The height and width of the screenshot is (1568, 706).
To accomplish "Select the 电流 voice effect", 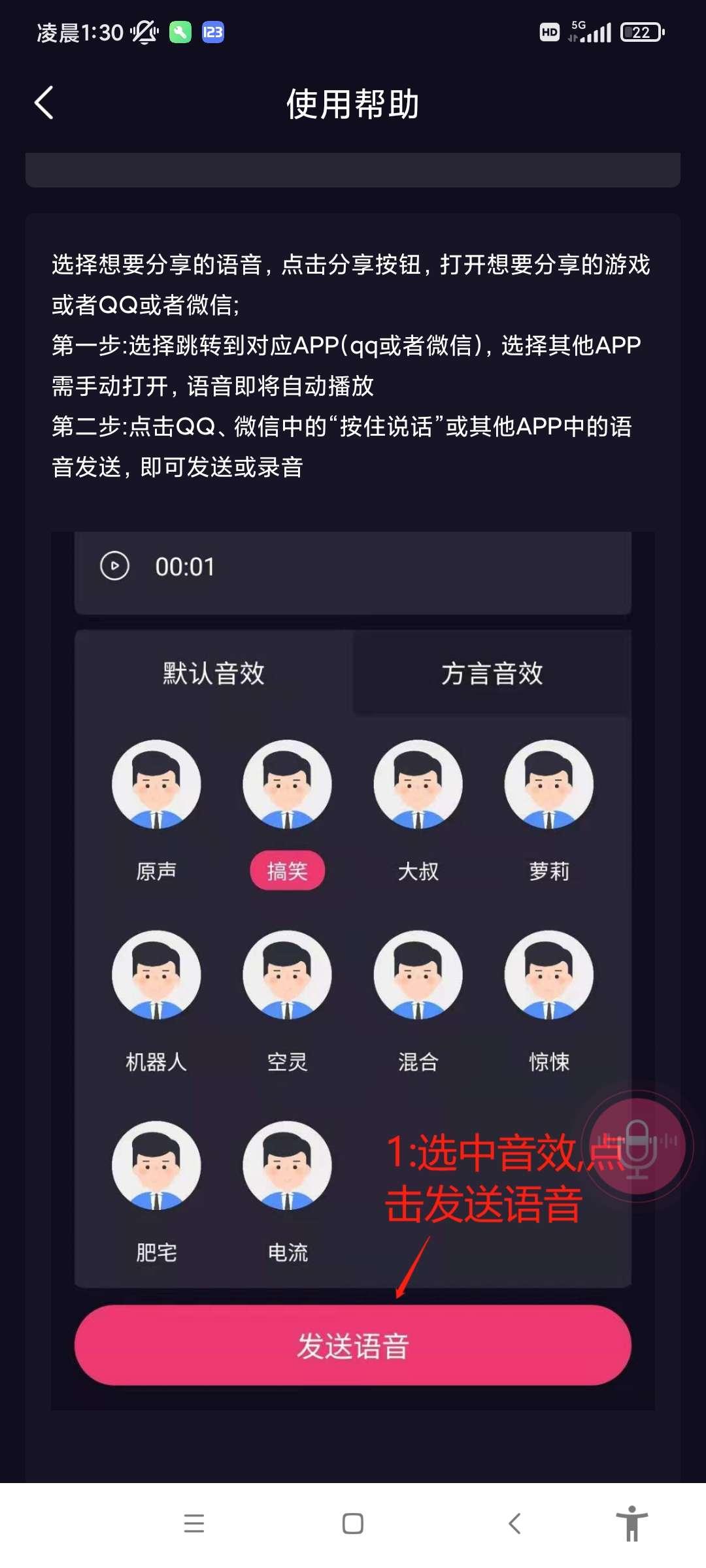I will [288, 1166].
